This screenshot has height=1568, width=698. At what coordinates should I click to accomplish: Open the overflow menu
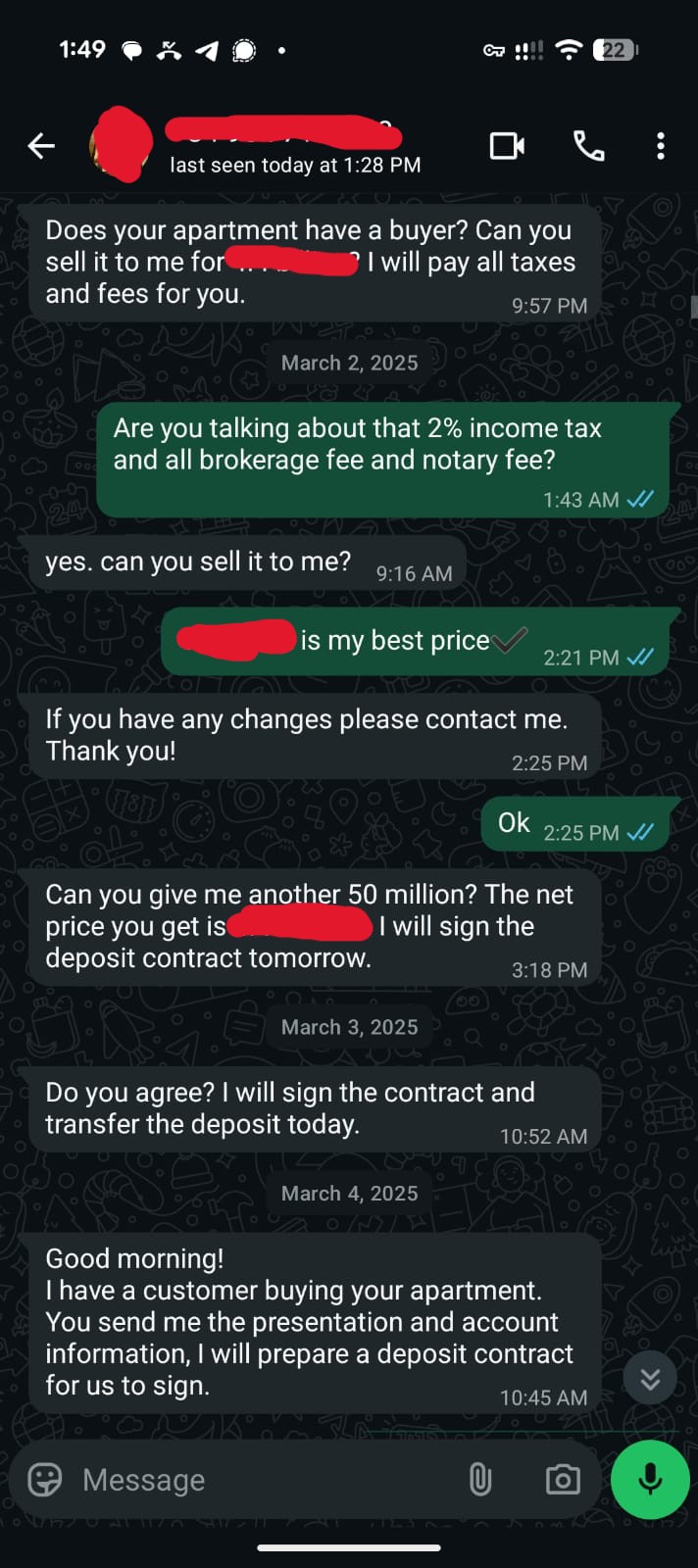coord(661,146)
